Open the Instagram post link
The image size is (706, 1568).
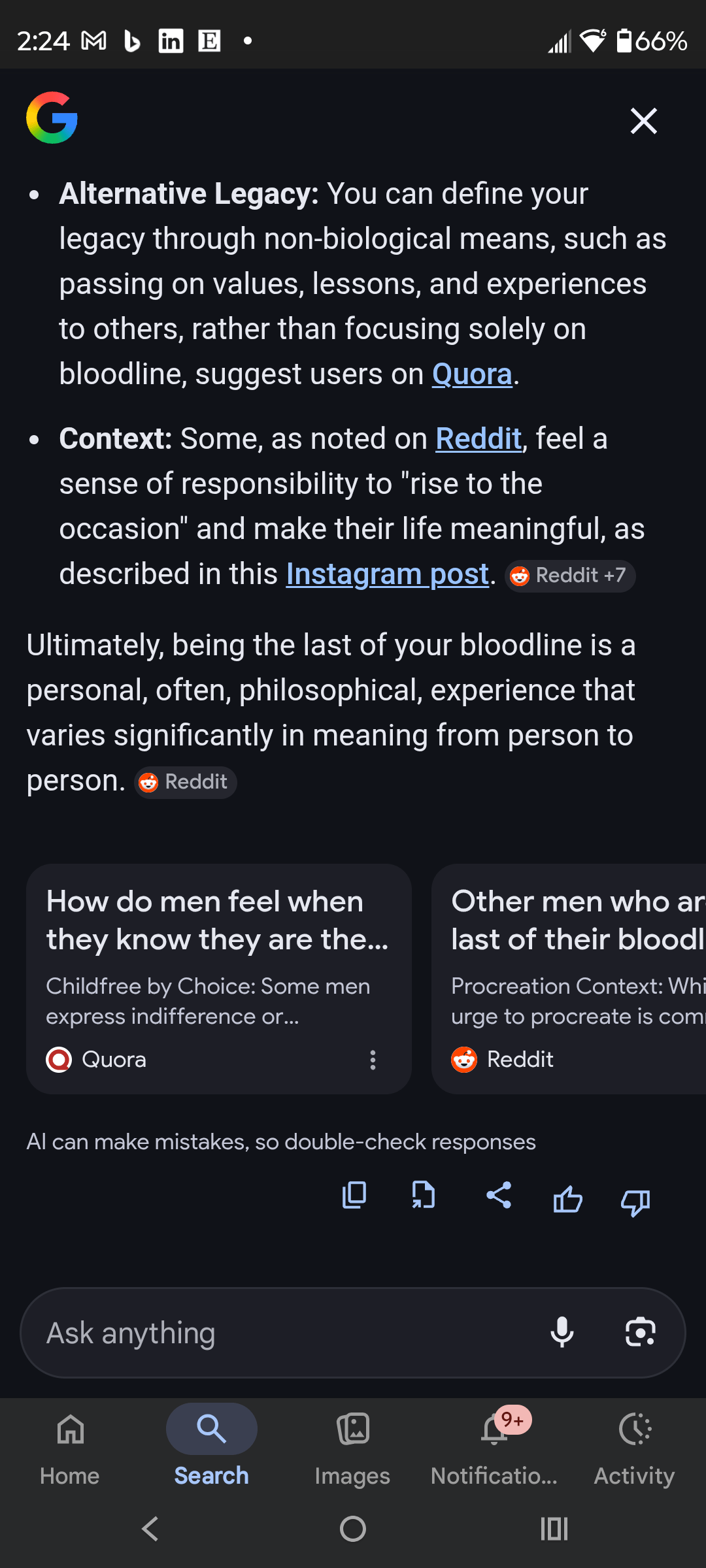pyautogui.click(x=387, y=575)
